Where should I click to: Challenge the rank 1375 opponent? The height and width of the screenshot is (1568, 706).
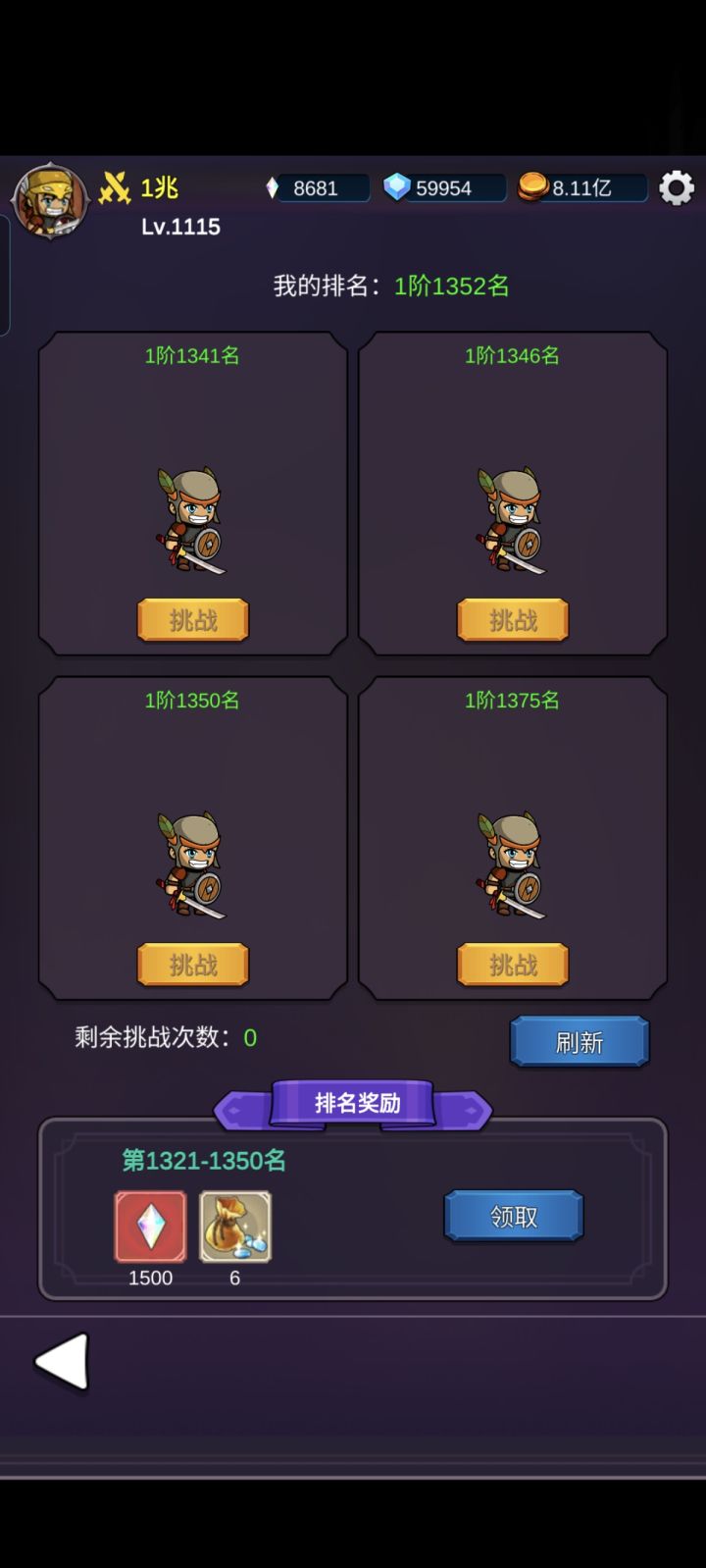pos(513,964)
